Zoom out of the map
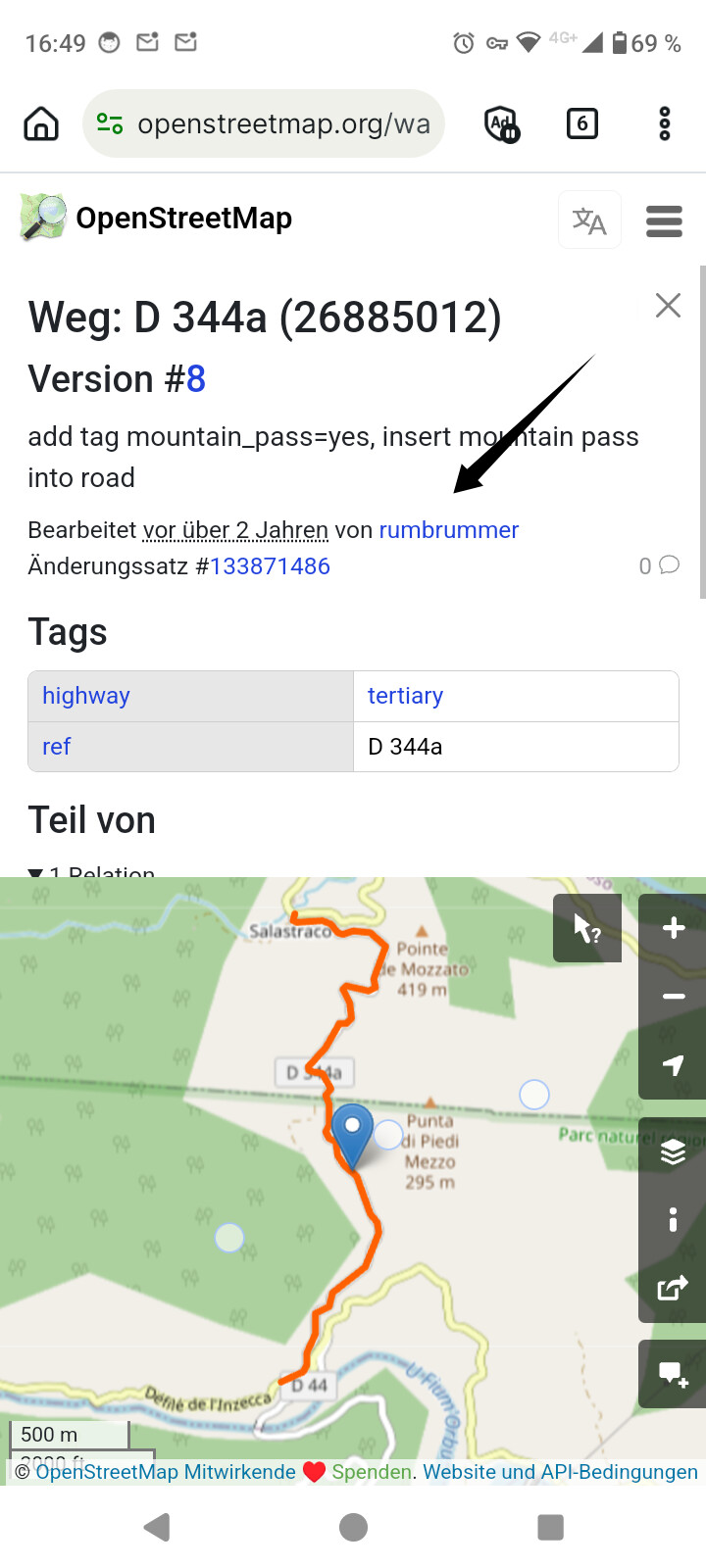This screenshot has width=706, height=1568. [x=673, y=997]
